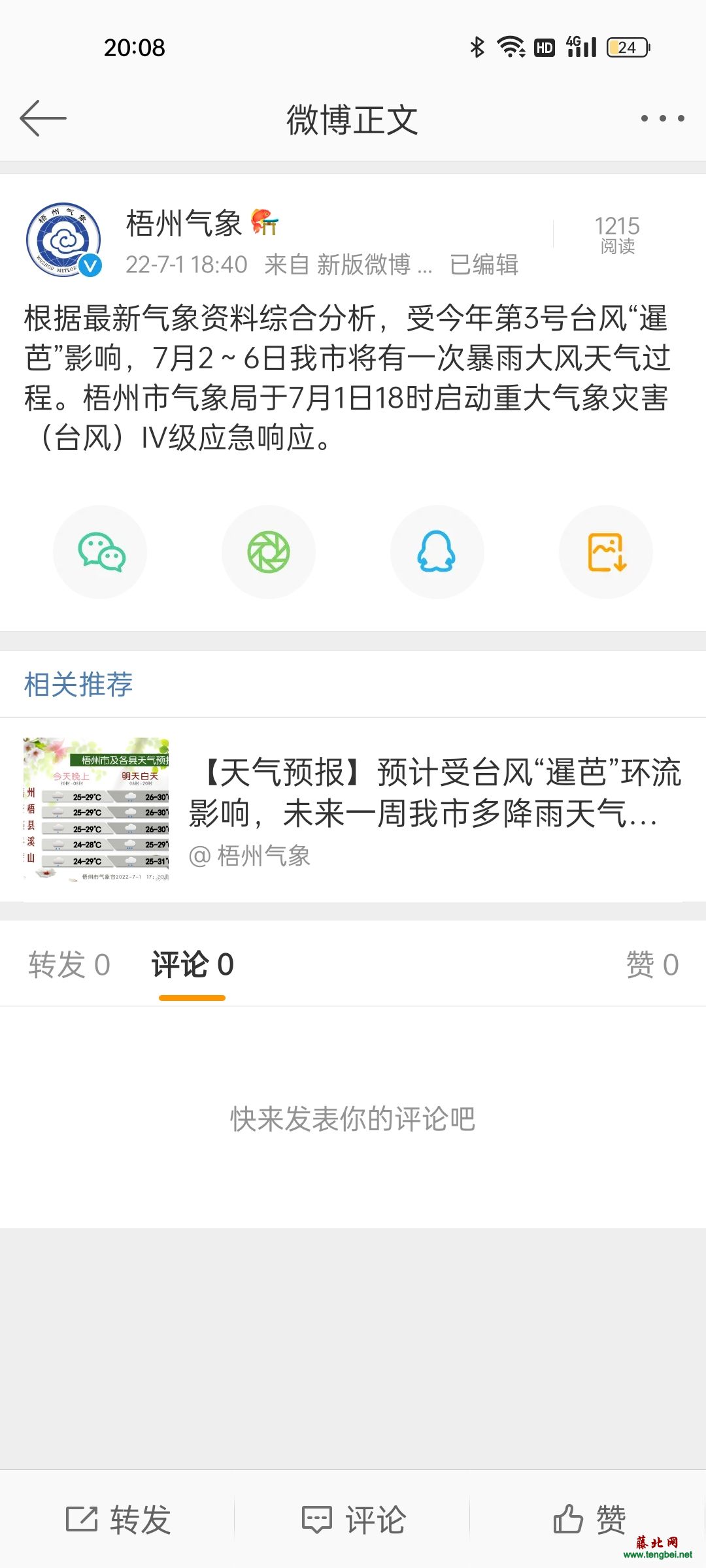706x1568 pixels.
Task: Write a comment via bottom 评论 button
Action: 353,1520
